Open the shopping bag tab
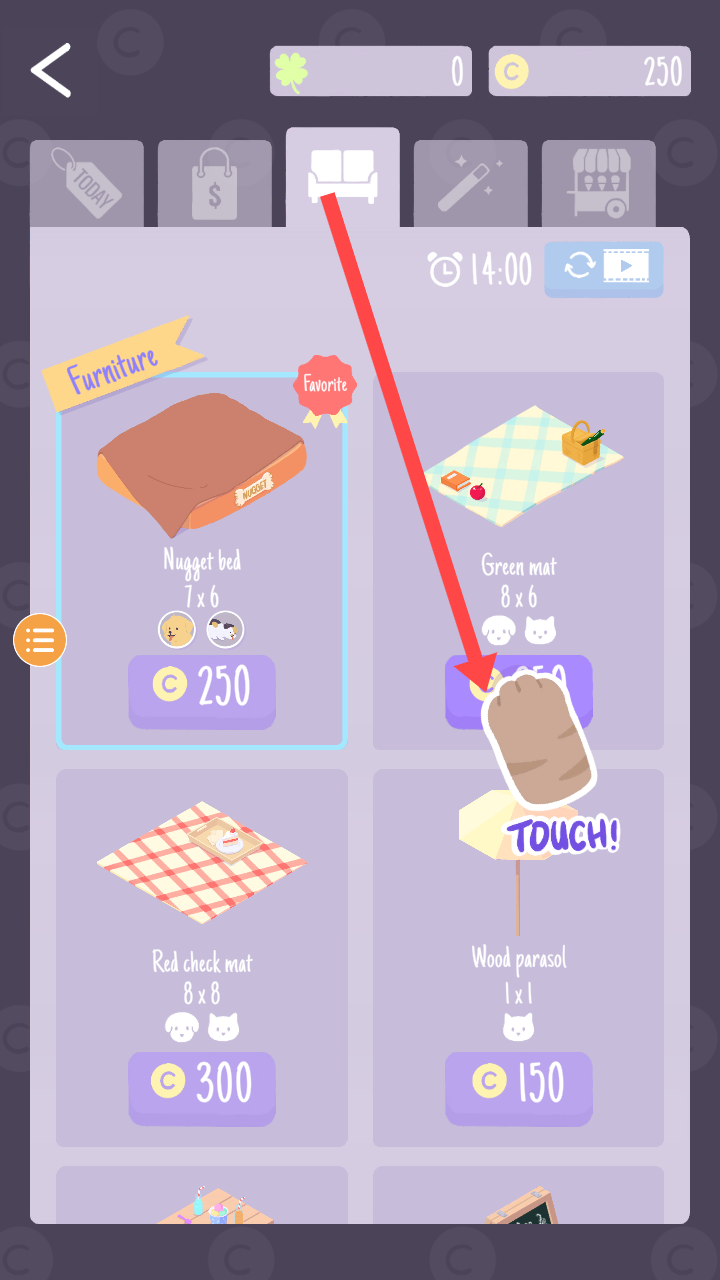This screenshot has height=1280, width=720. click(x=214, y=184)
